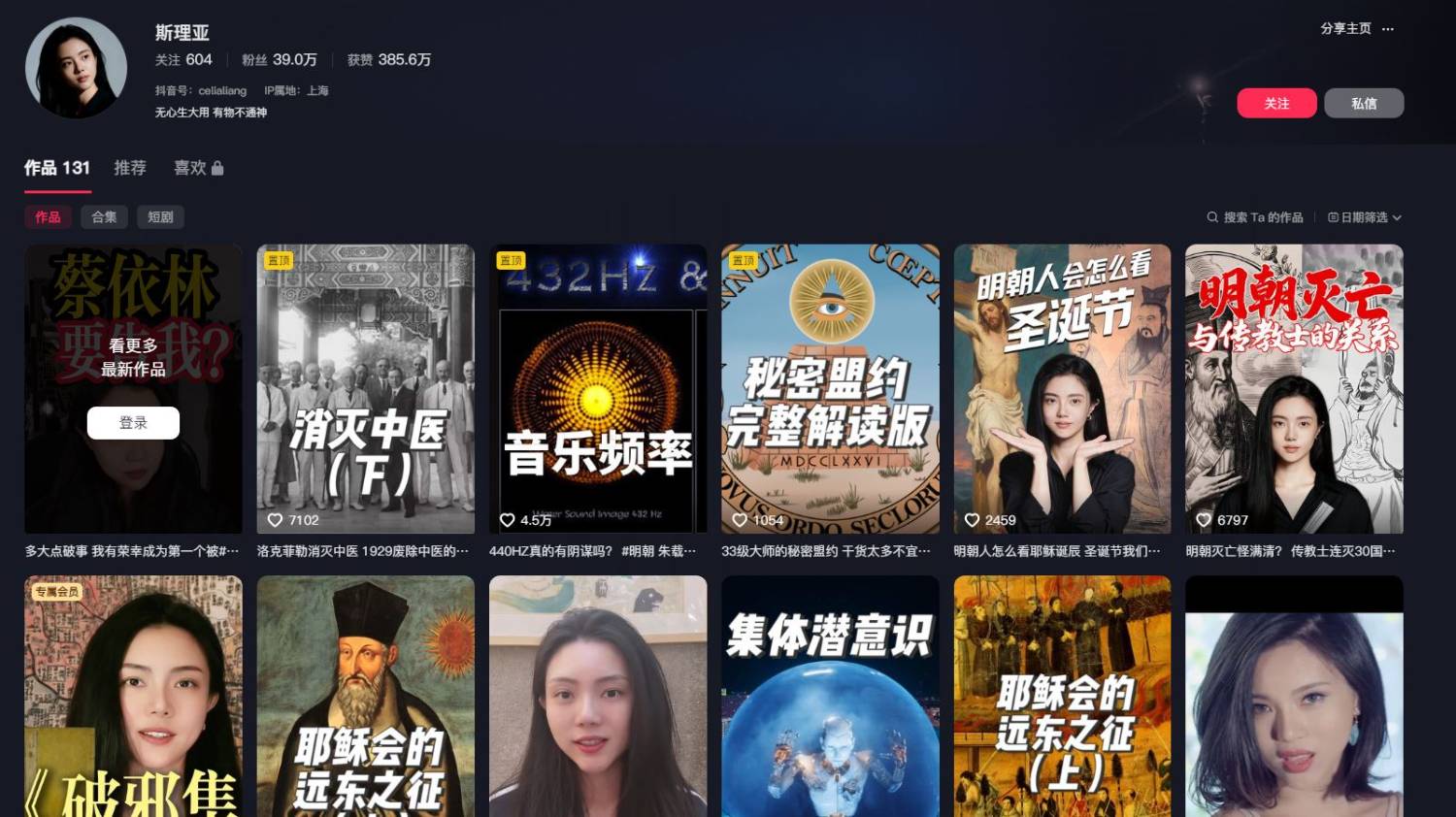The width and height of the screenshot is (1456, 817).
Task: Follow this creator with the red 关注 button
Action: (x=1276, y=103)
